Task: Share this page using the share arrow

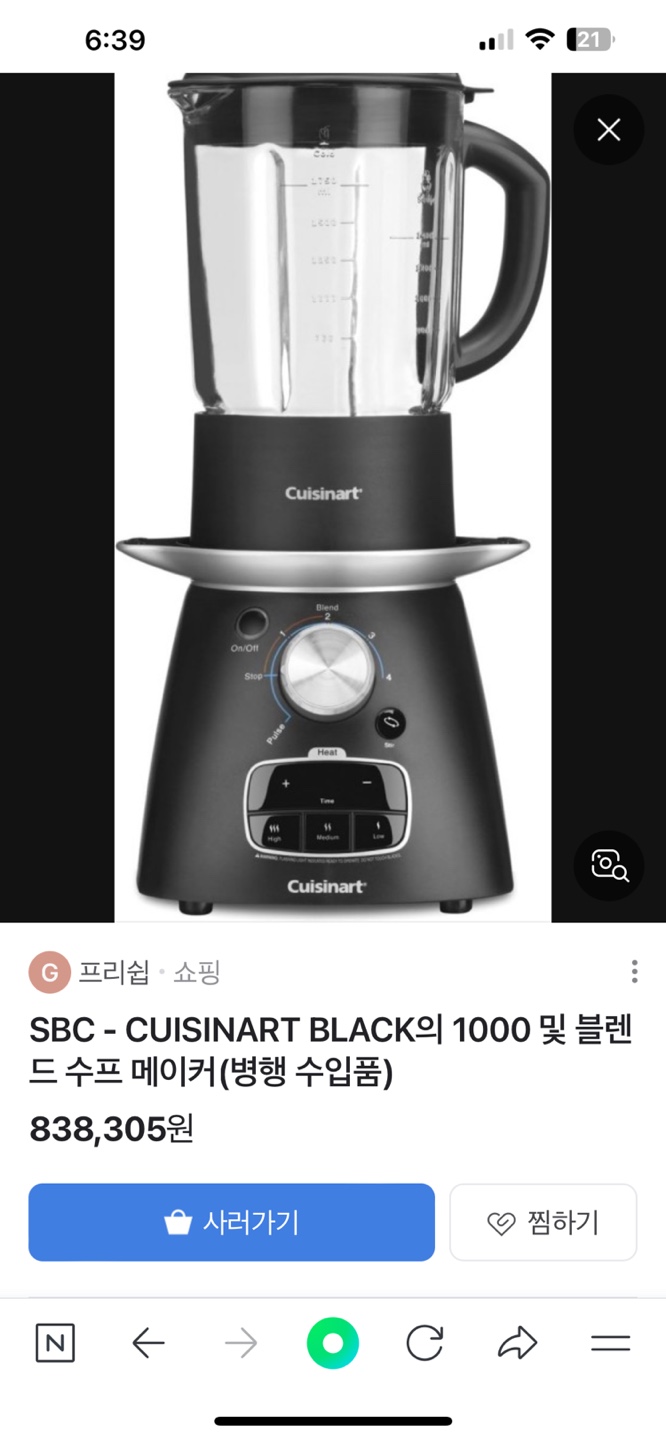Action: pyautogui.click(x=517, y=1343)
